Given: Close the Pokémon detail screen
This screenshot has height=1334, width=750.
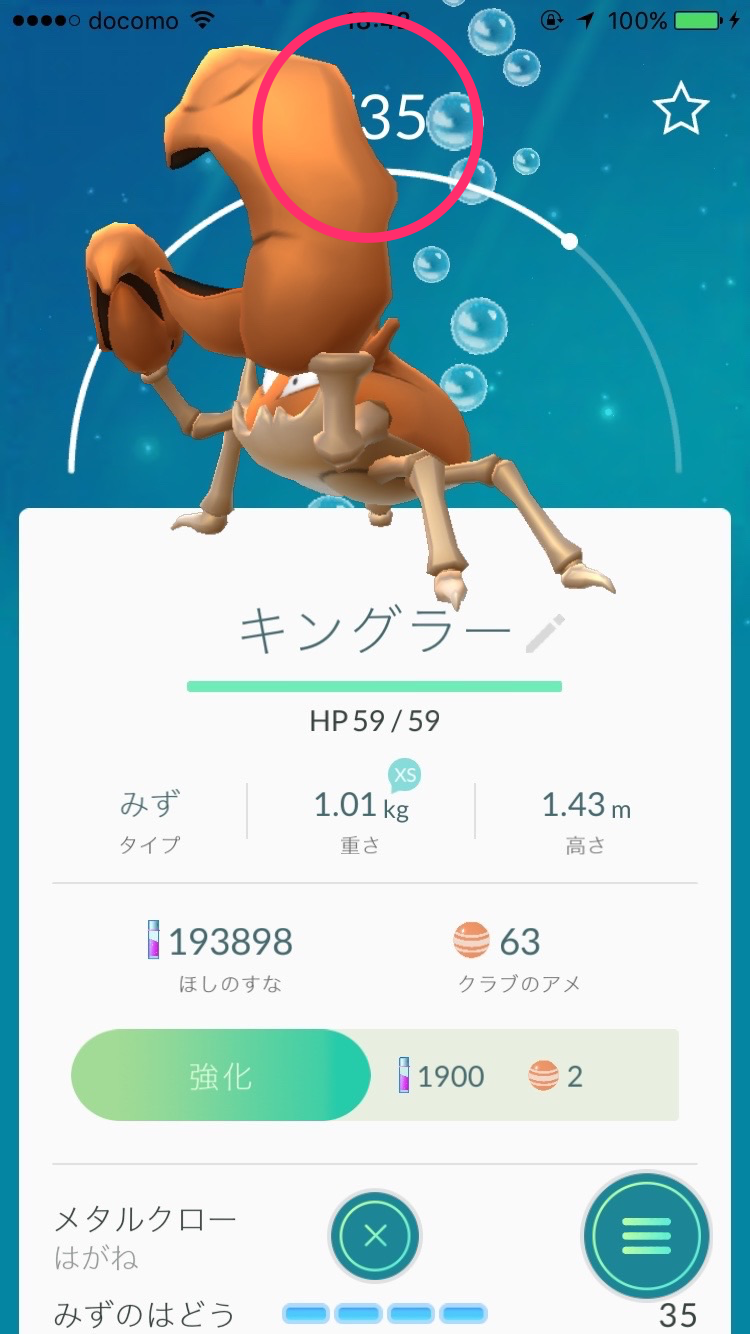Looking at the screenshot, I should click(x=375, y=1236).
